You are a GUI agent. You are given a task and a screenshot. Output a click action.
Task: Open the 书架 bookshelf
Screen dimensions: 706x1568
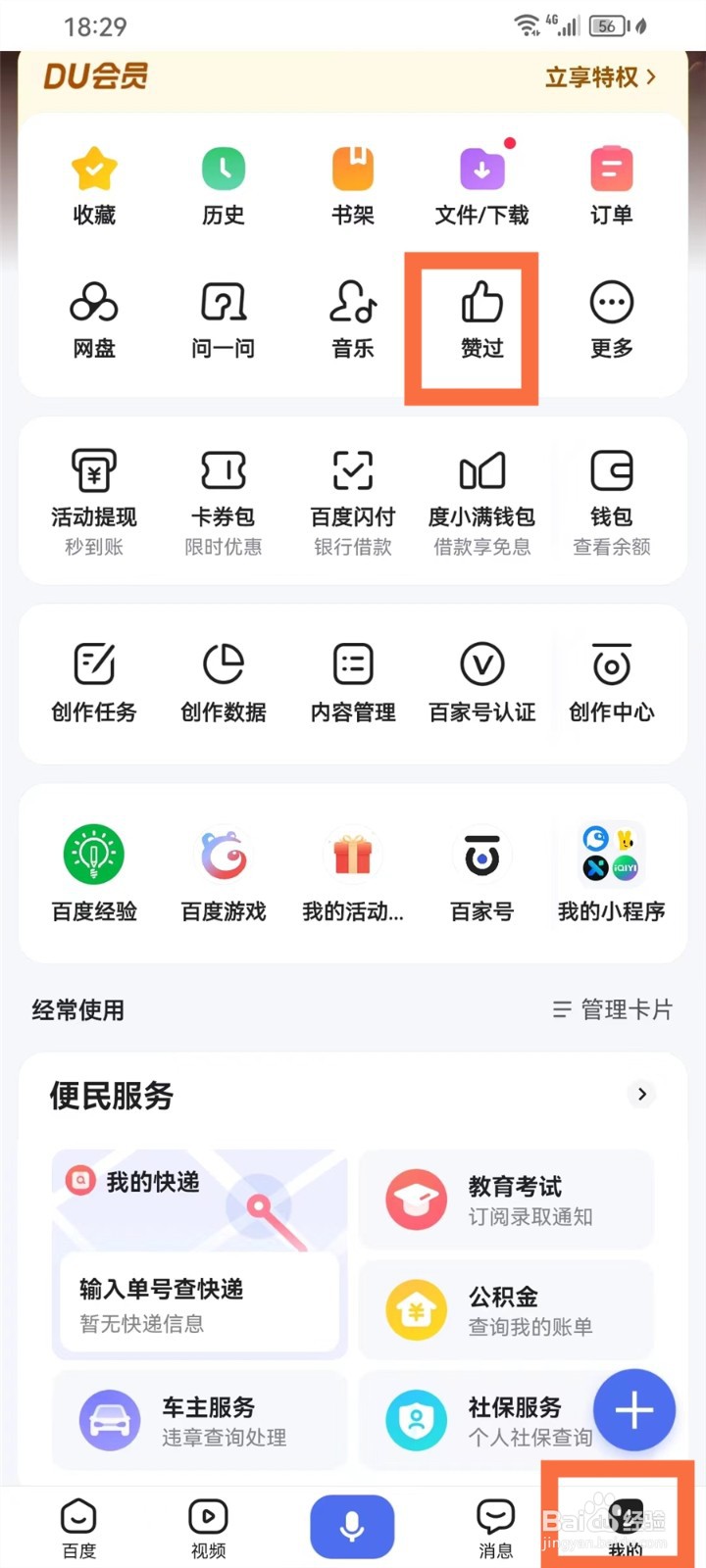point(353,186)
